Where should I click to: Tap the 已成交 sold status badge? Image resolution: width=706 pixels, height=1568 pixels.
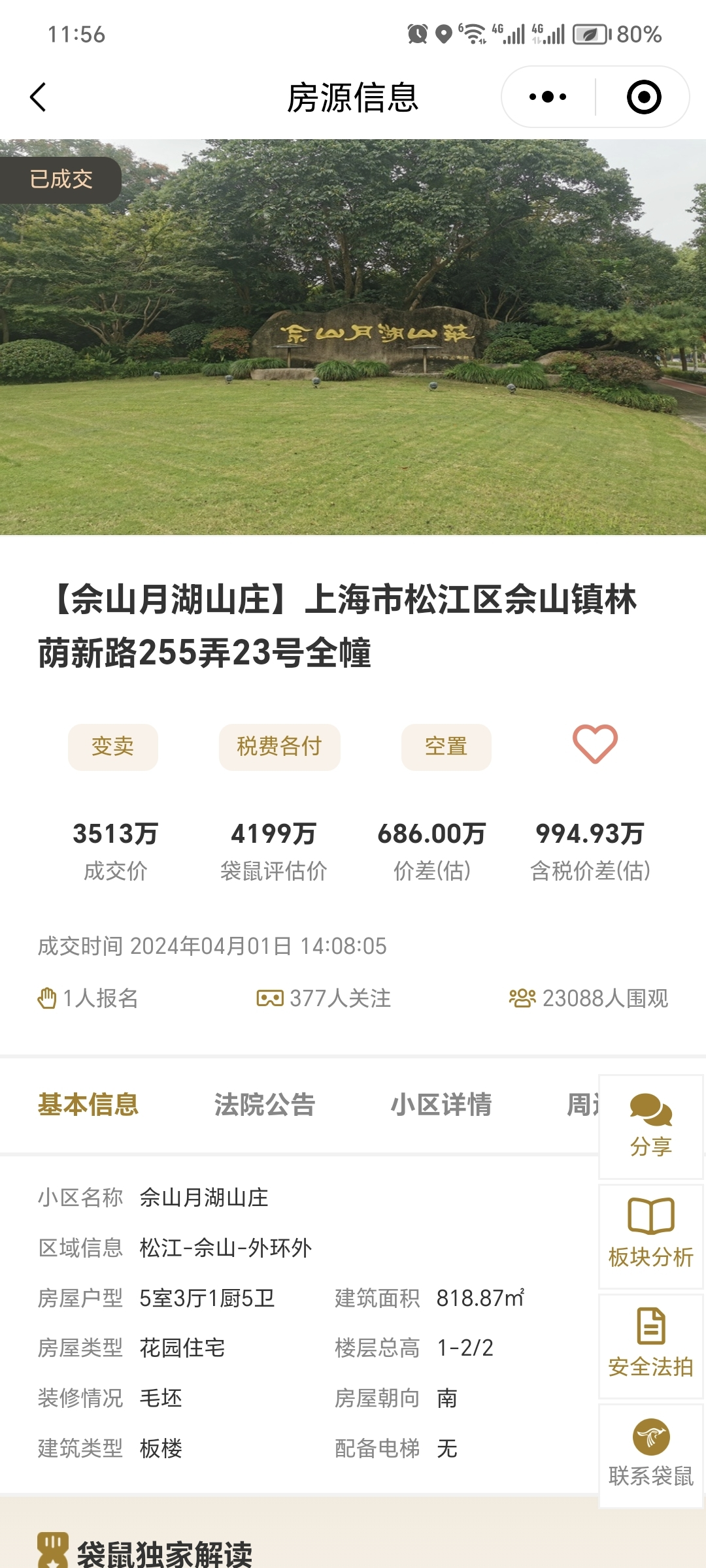(59, 178)
